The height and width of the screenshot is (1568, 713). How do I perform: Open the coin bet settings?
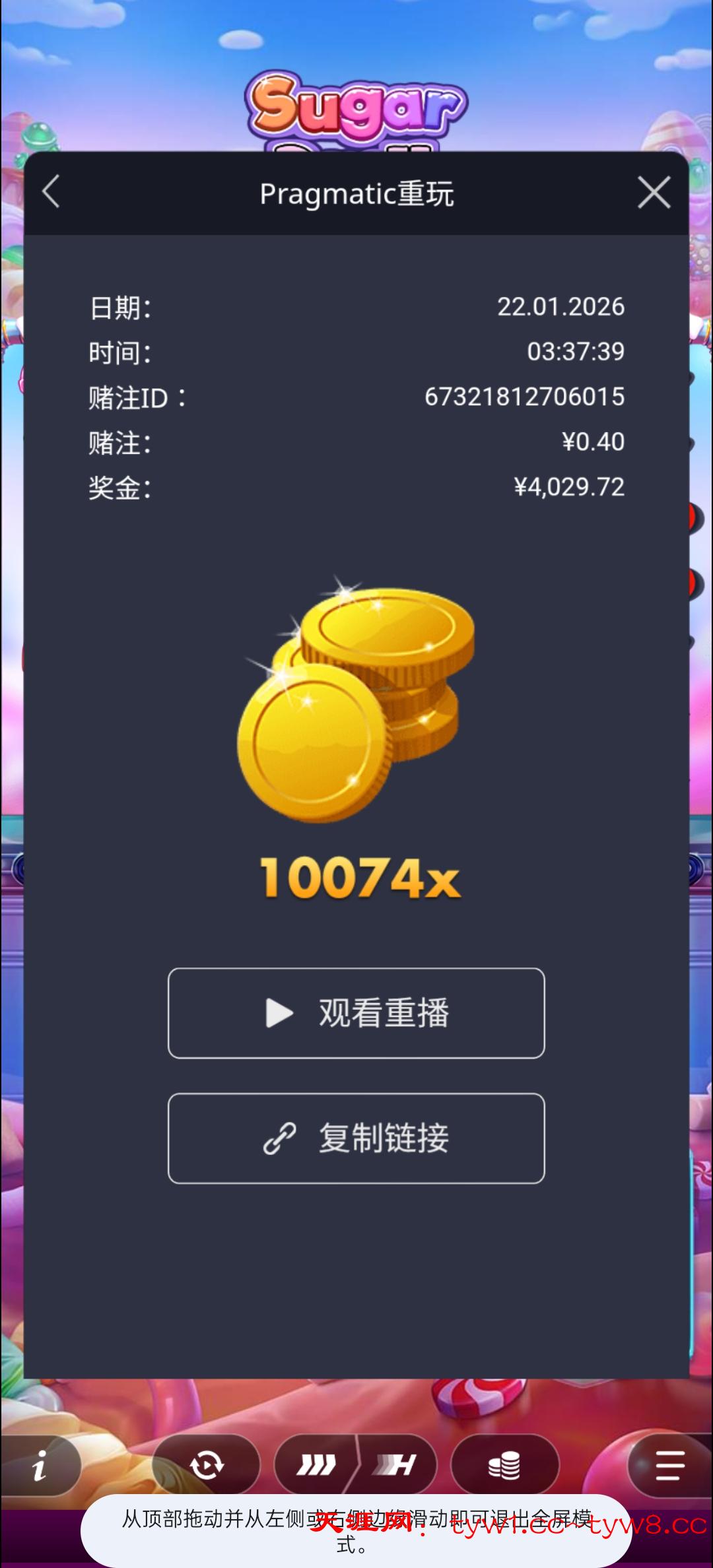pyautogui.click(x=504, y=1466)
